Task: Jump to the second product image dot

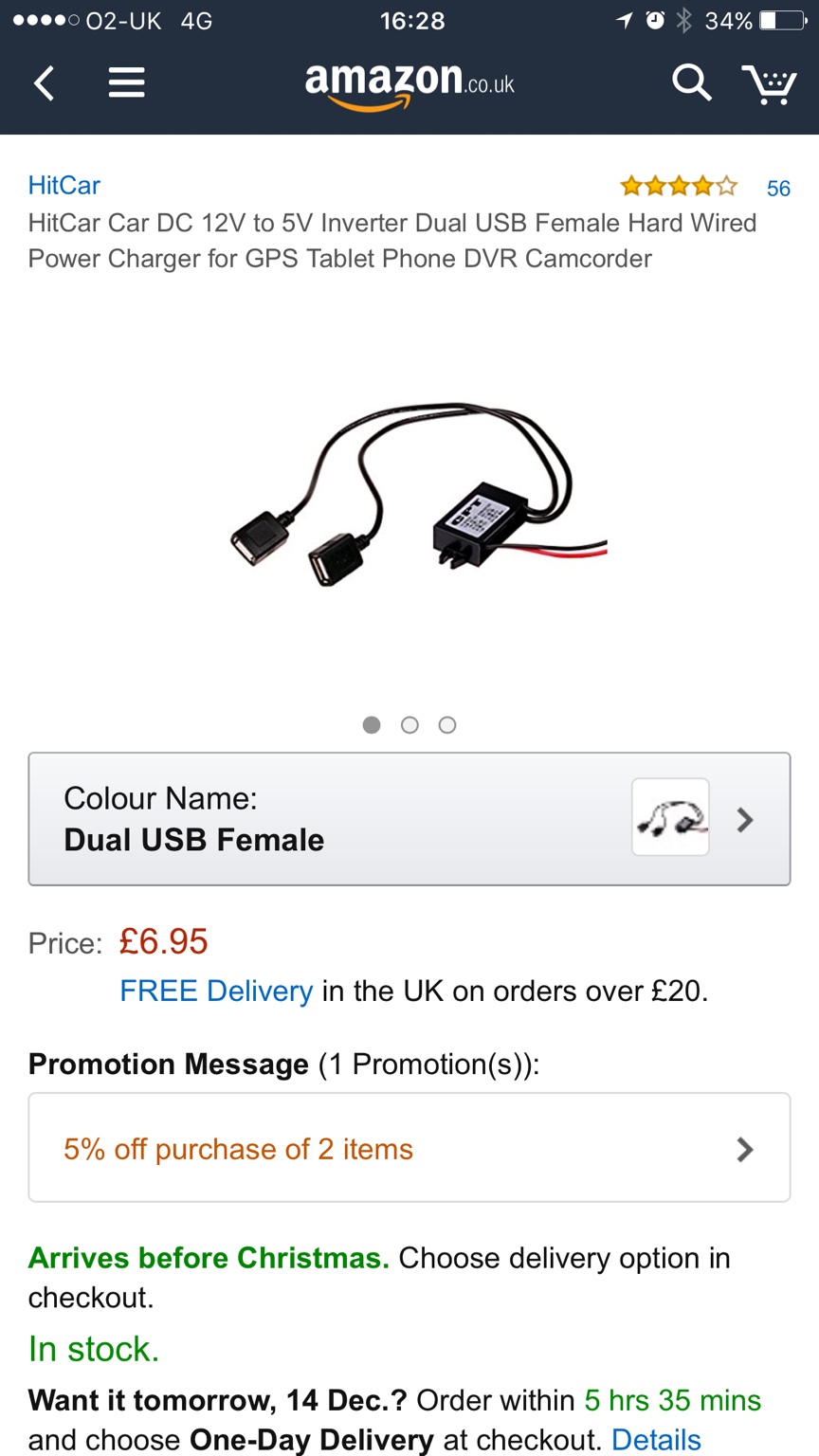Action: pos(409,725)
